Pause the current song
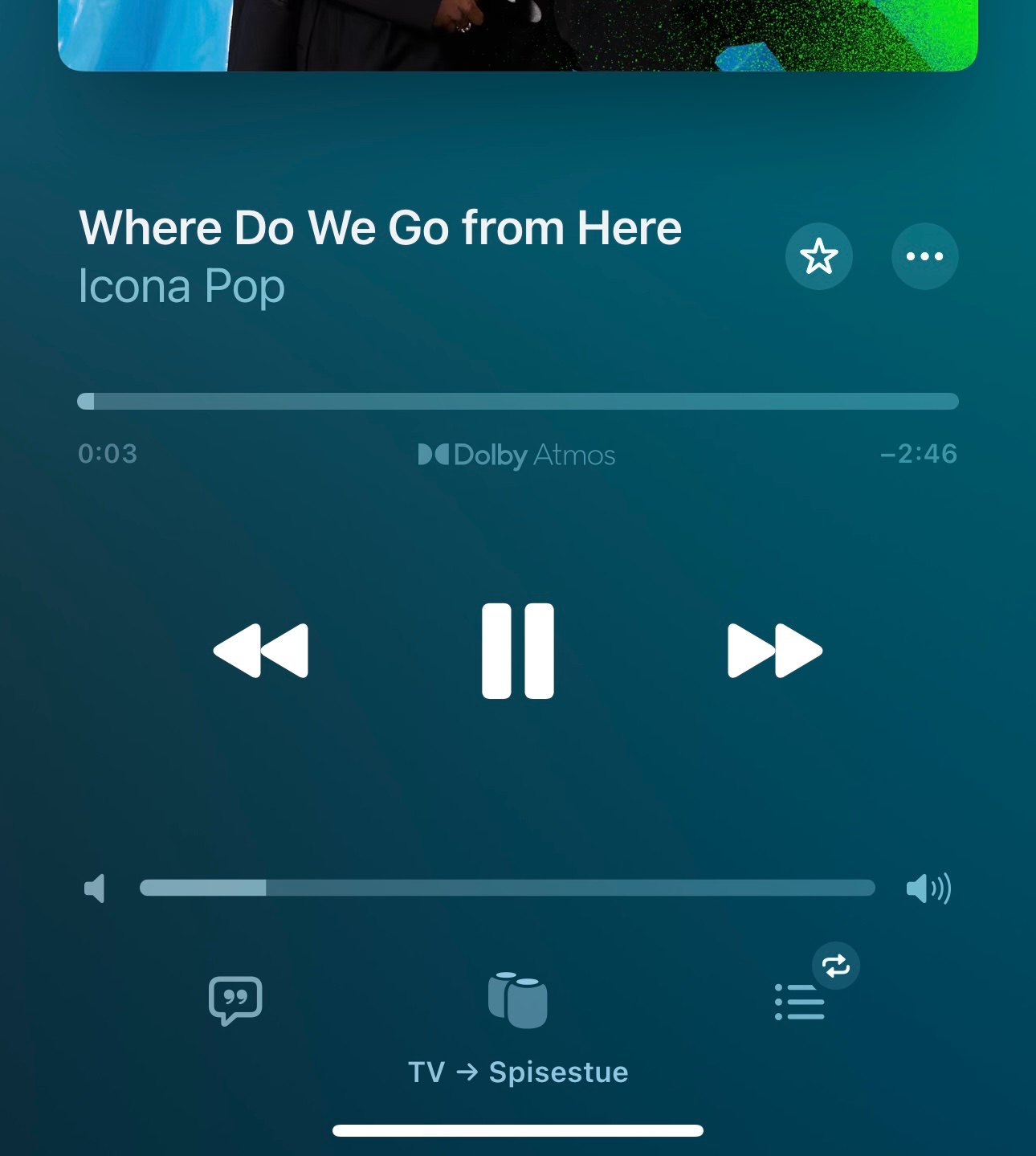The width and height of the screenshot is (1036, 1156). (x=518, y=651)
